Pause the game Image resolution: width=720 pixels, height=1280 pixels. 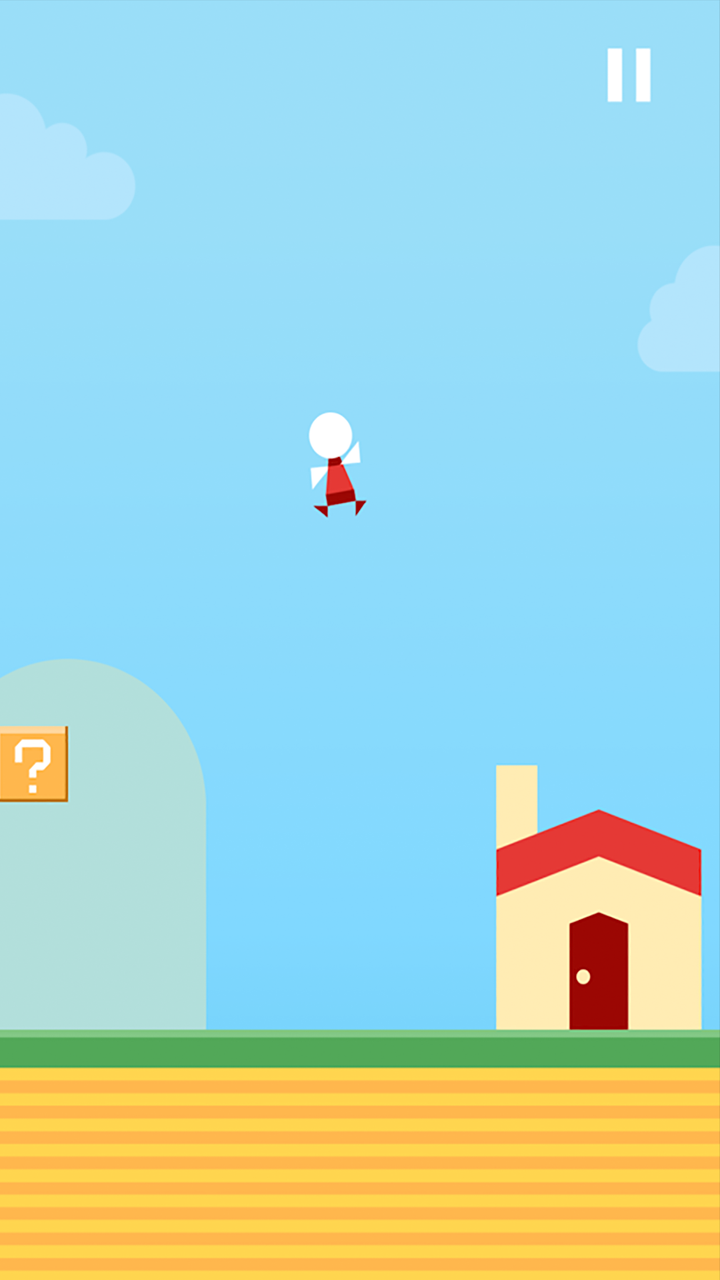[x=629, y=75]
